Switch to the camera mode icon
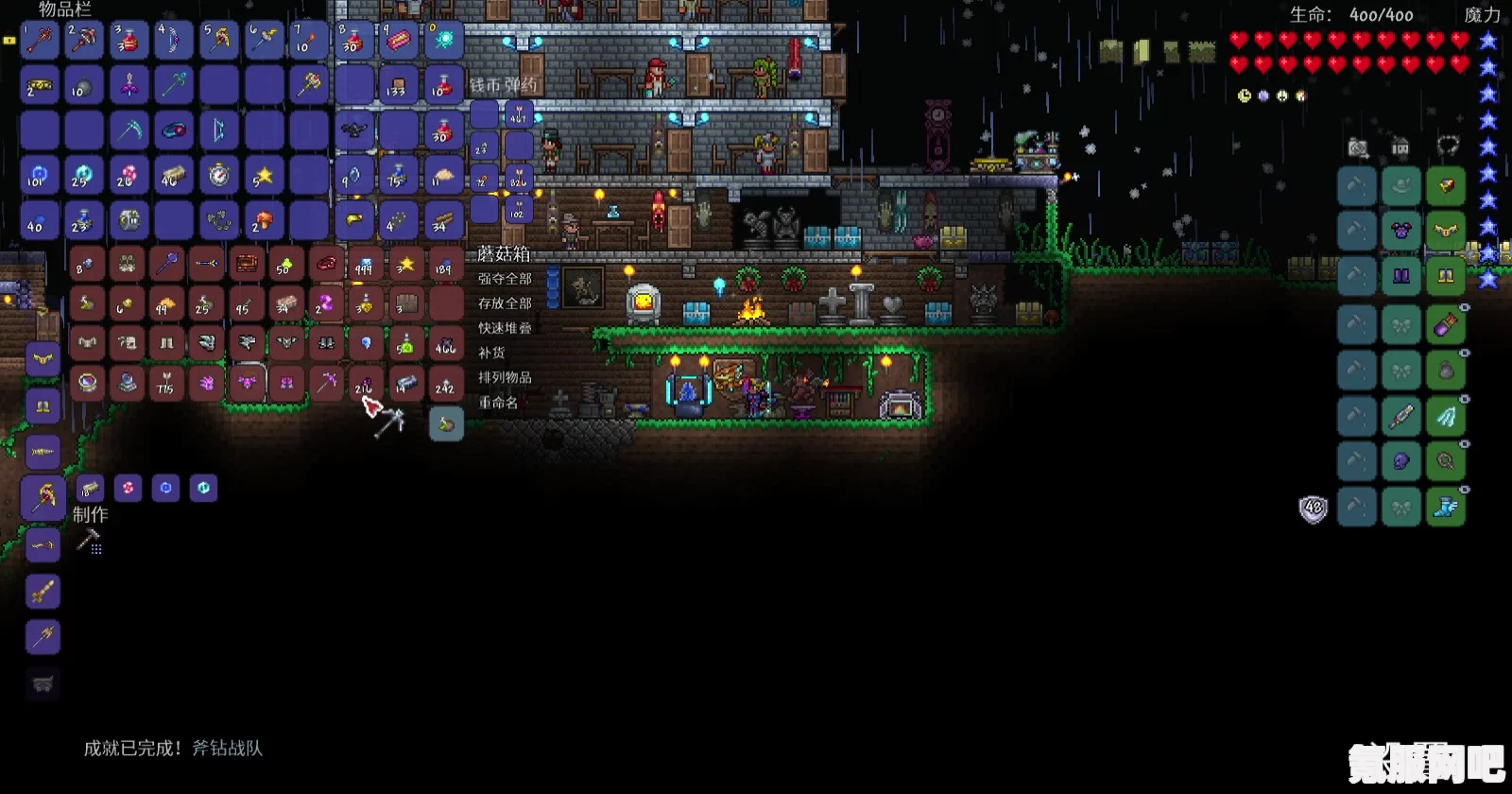This screenshot has width=1512, height=794. tap(1358, 147)
